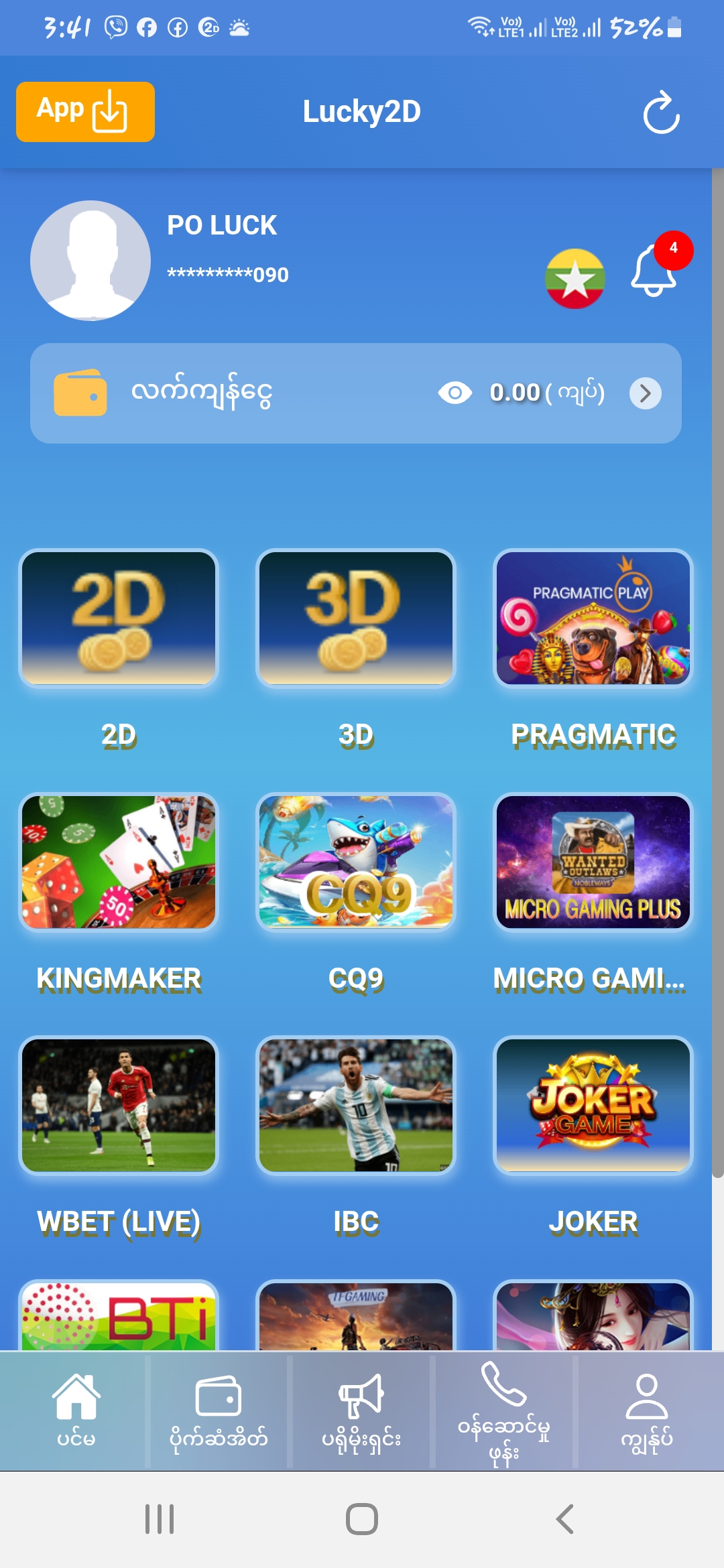Open the 3D game tile
724x1568 pixels.
click(356, 618)
